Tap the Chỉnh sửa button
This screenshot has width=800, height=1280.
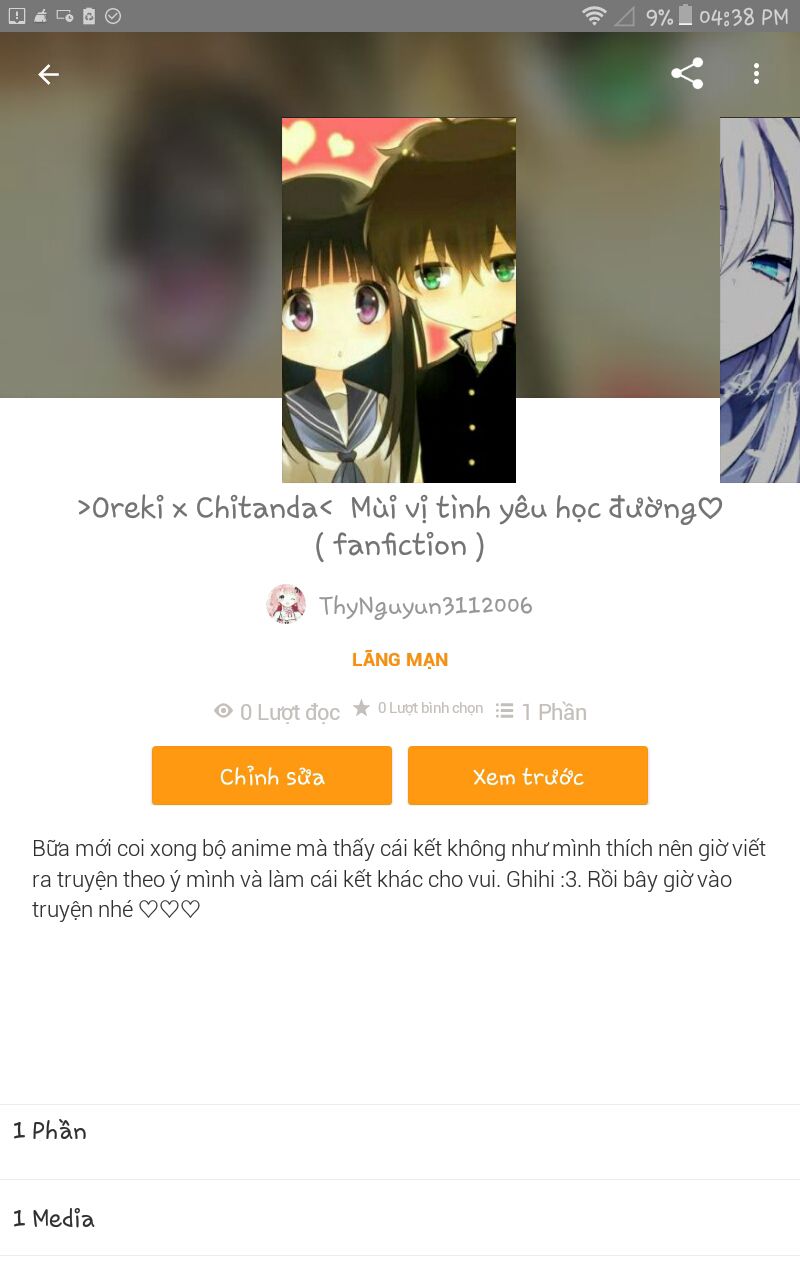272,776
